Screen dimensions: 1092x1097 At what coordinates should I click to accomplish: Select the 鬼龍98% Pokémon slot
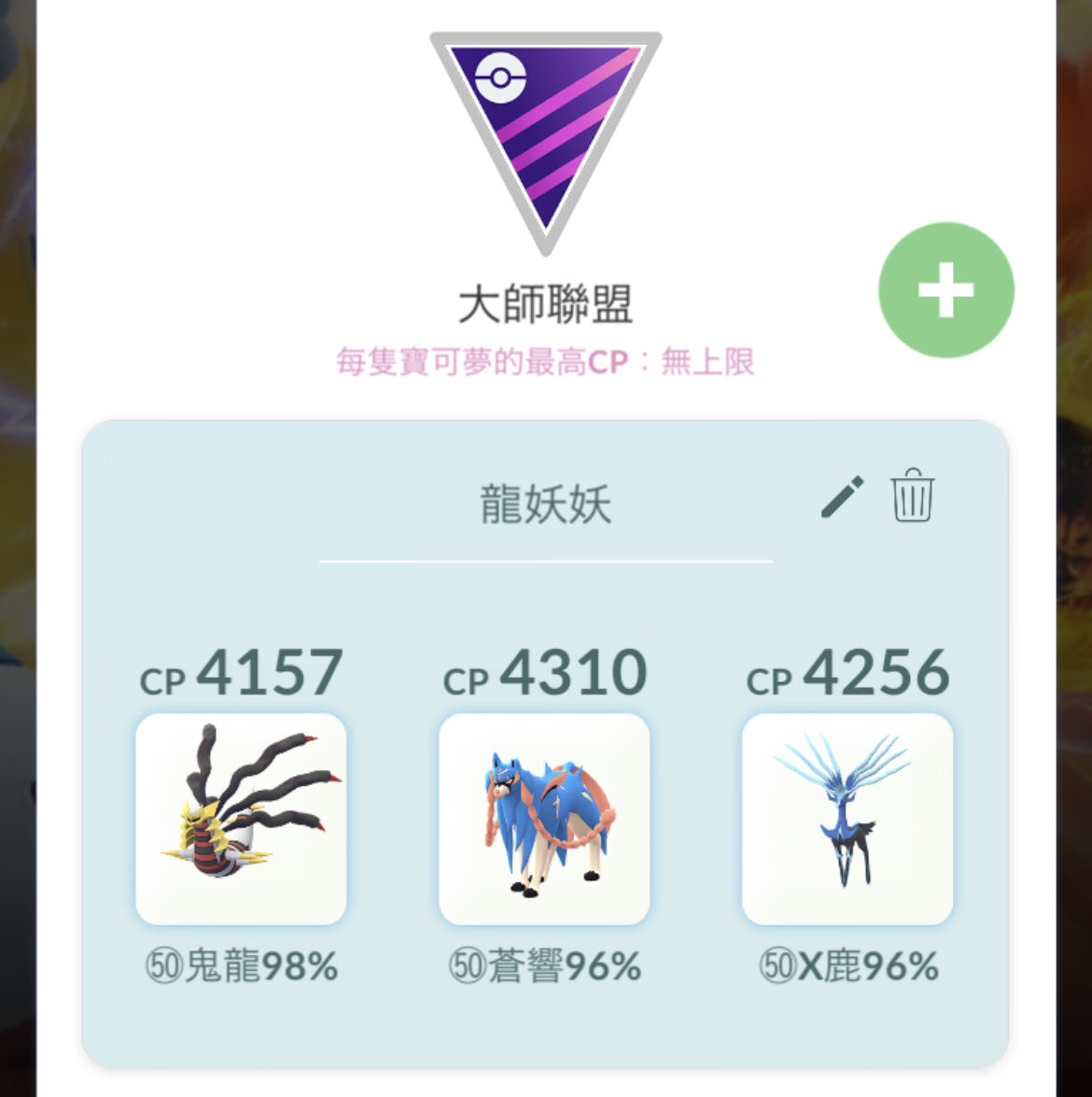(x=241, y=819)
